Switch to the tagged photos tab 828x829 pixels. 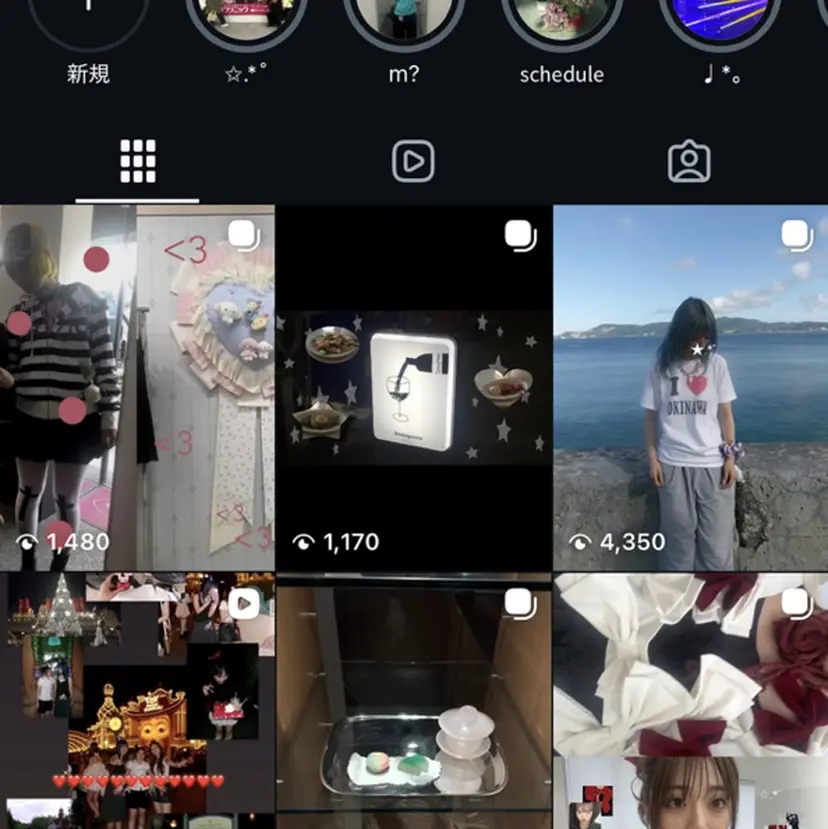[689, 161]
